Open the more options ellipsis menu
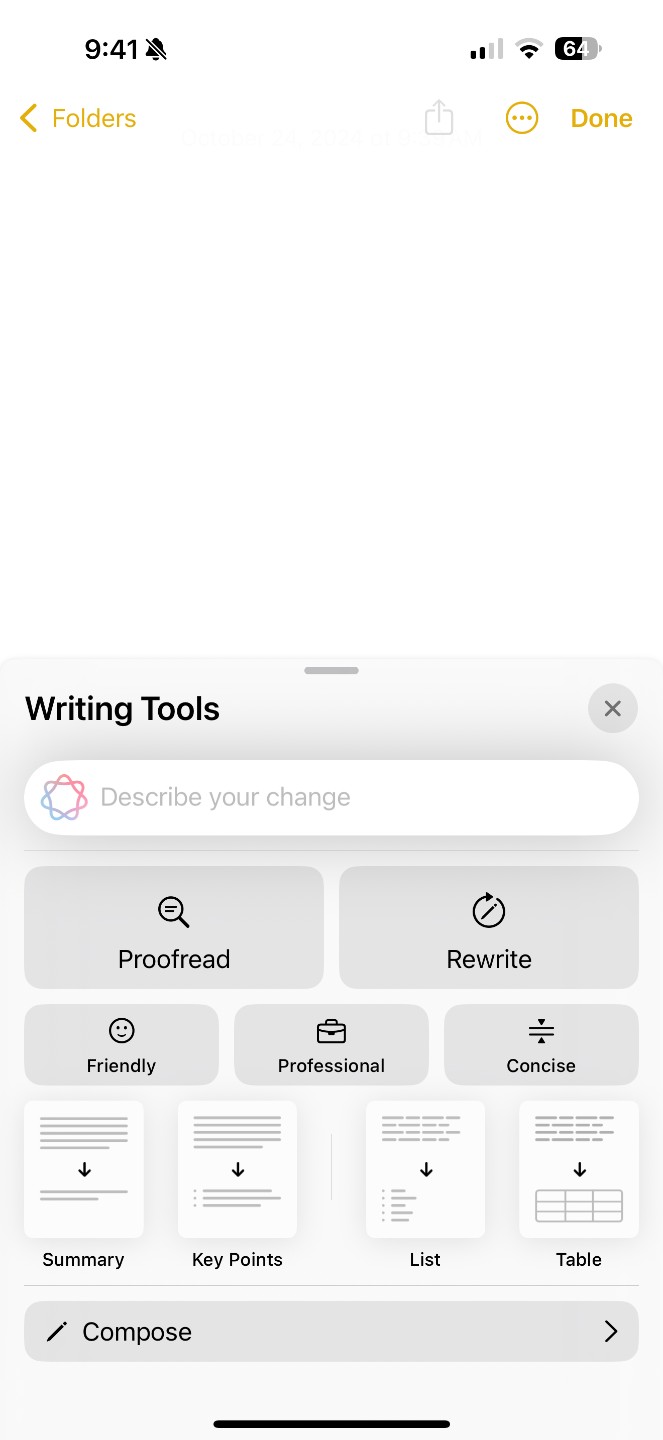The image size is (663, 1440). pos(522,118)
